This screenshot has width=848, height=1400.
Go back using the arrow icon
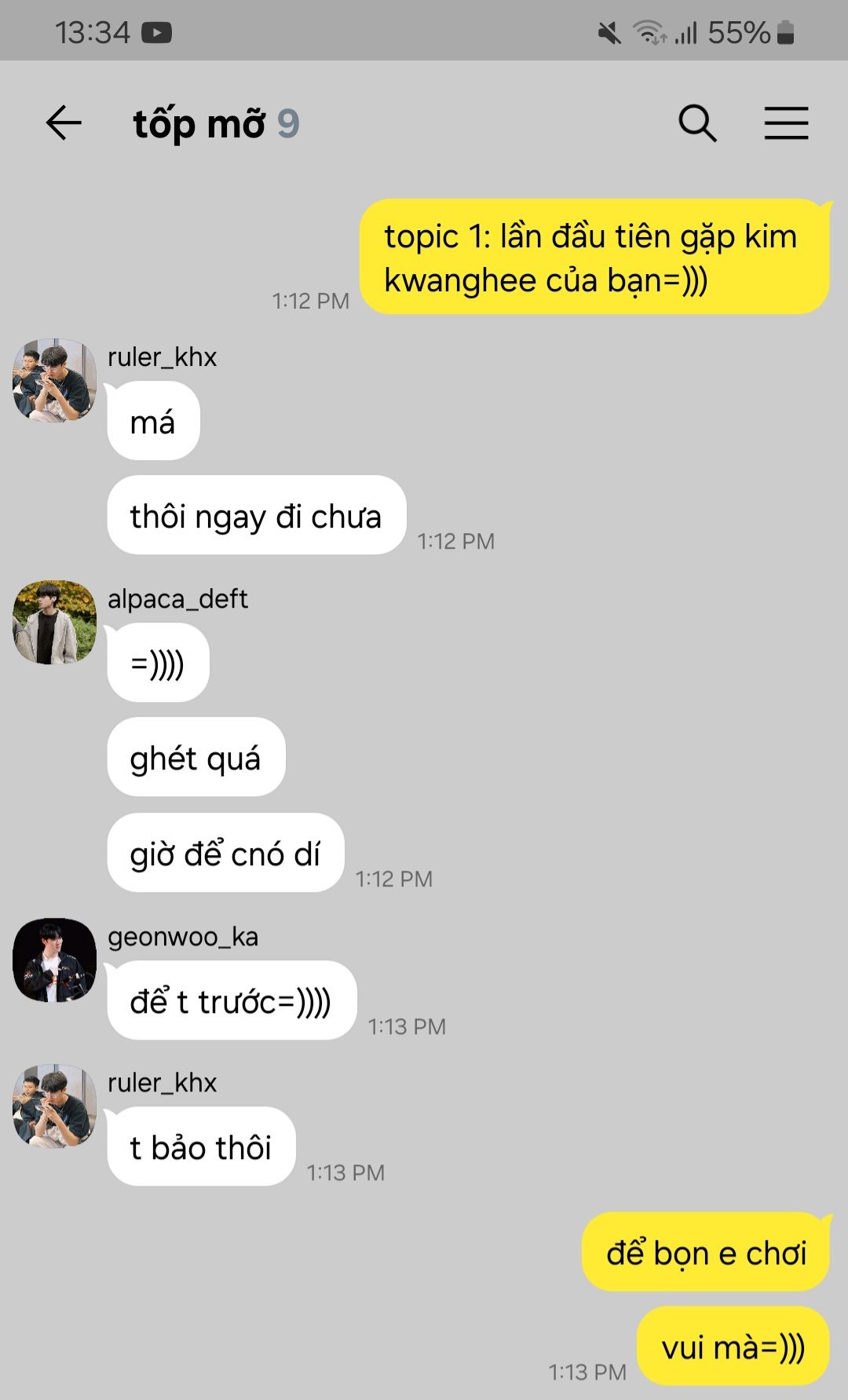click(x=64, y=123)
